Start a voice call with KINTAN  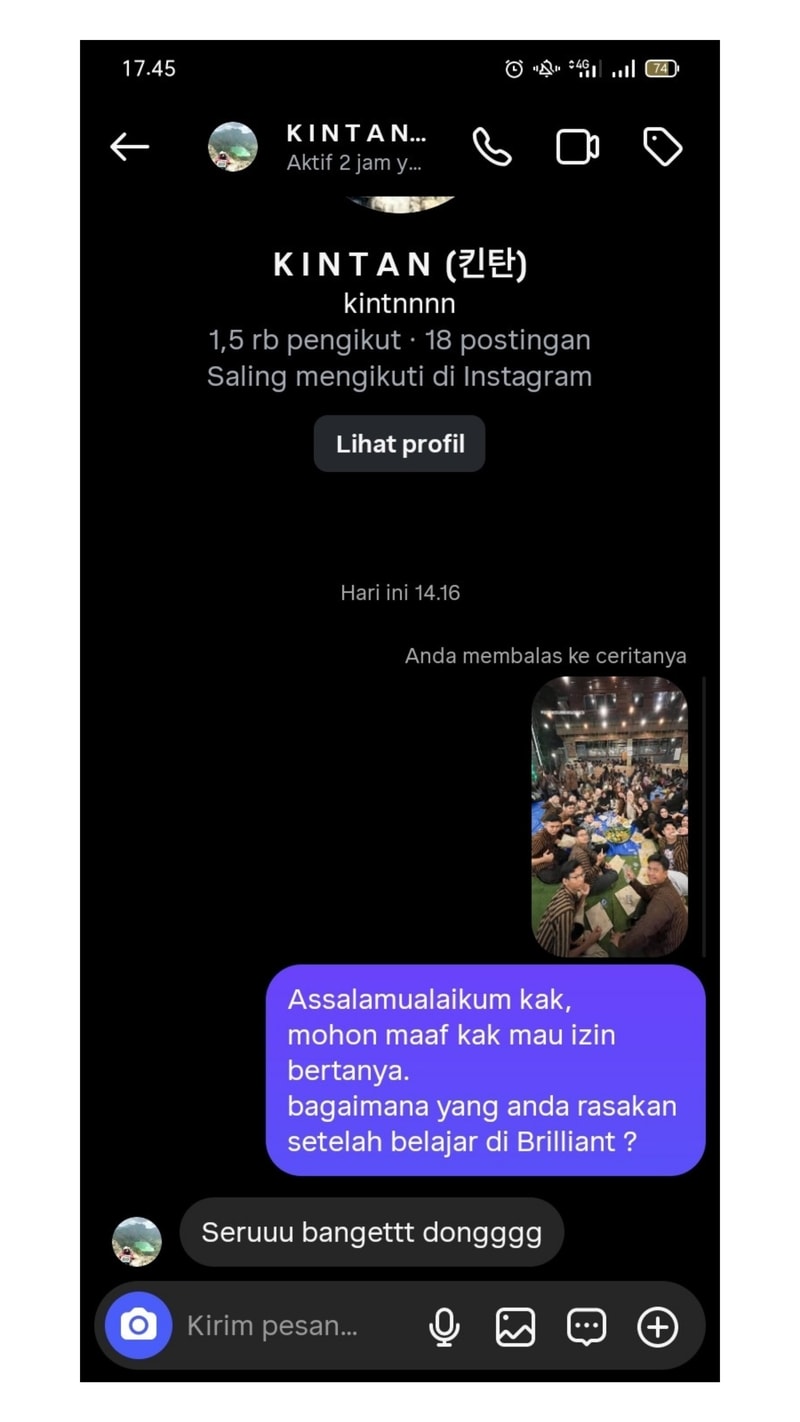(492, 147)
